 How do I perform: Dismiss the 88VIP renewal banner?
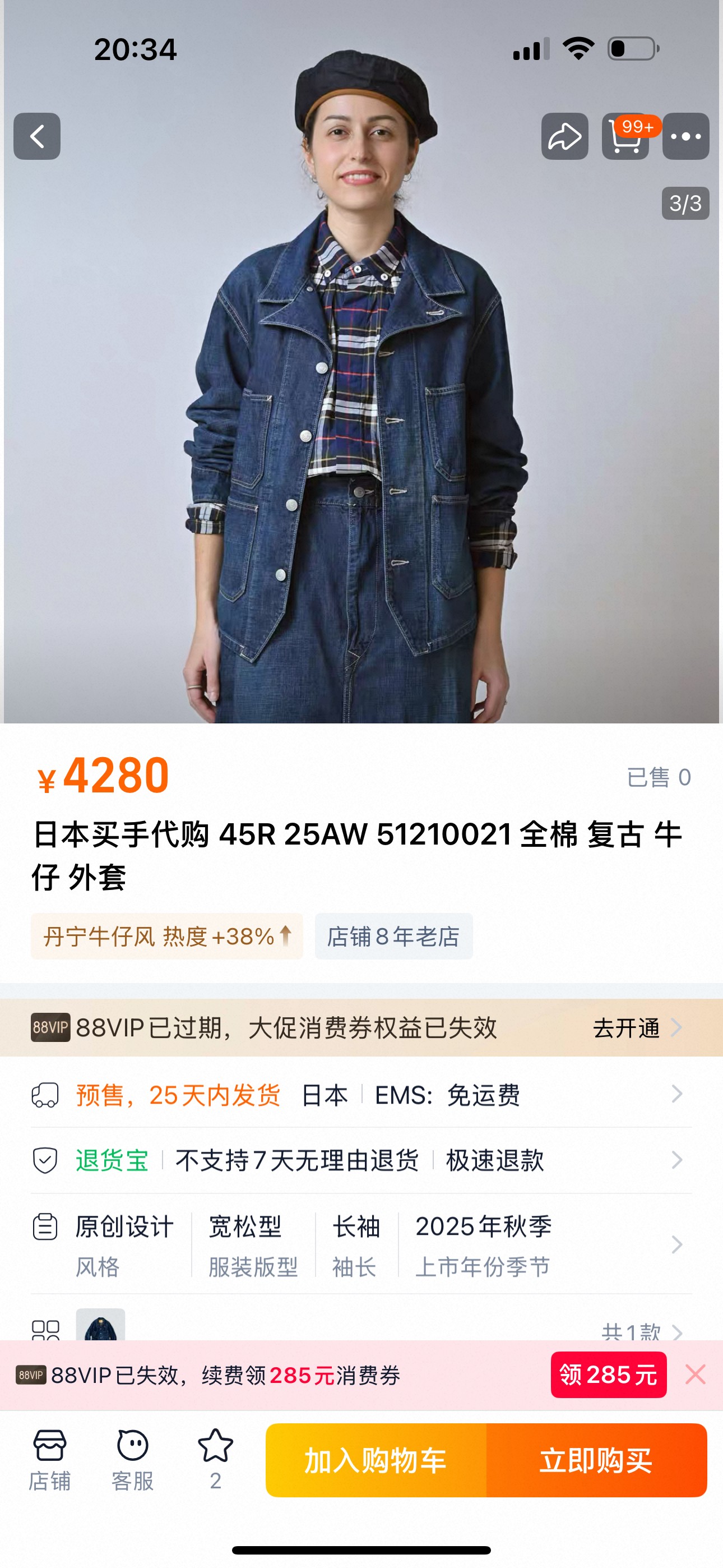click(x=696, y=1375)
